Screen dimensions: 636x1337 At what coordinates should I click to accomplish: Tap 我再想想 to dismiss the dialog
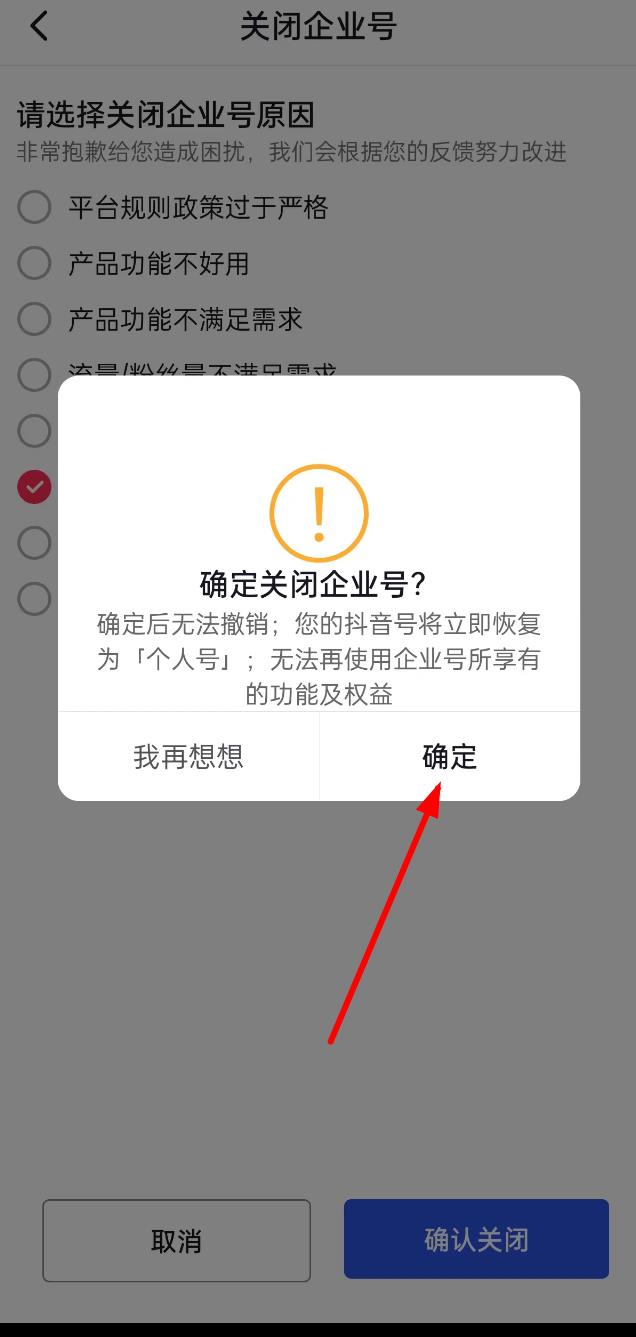point(188,757)
